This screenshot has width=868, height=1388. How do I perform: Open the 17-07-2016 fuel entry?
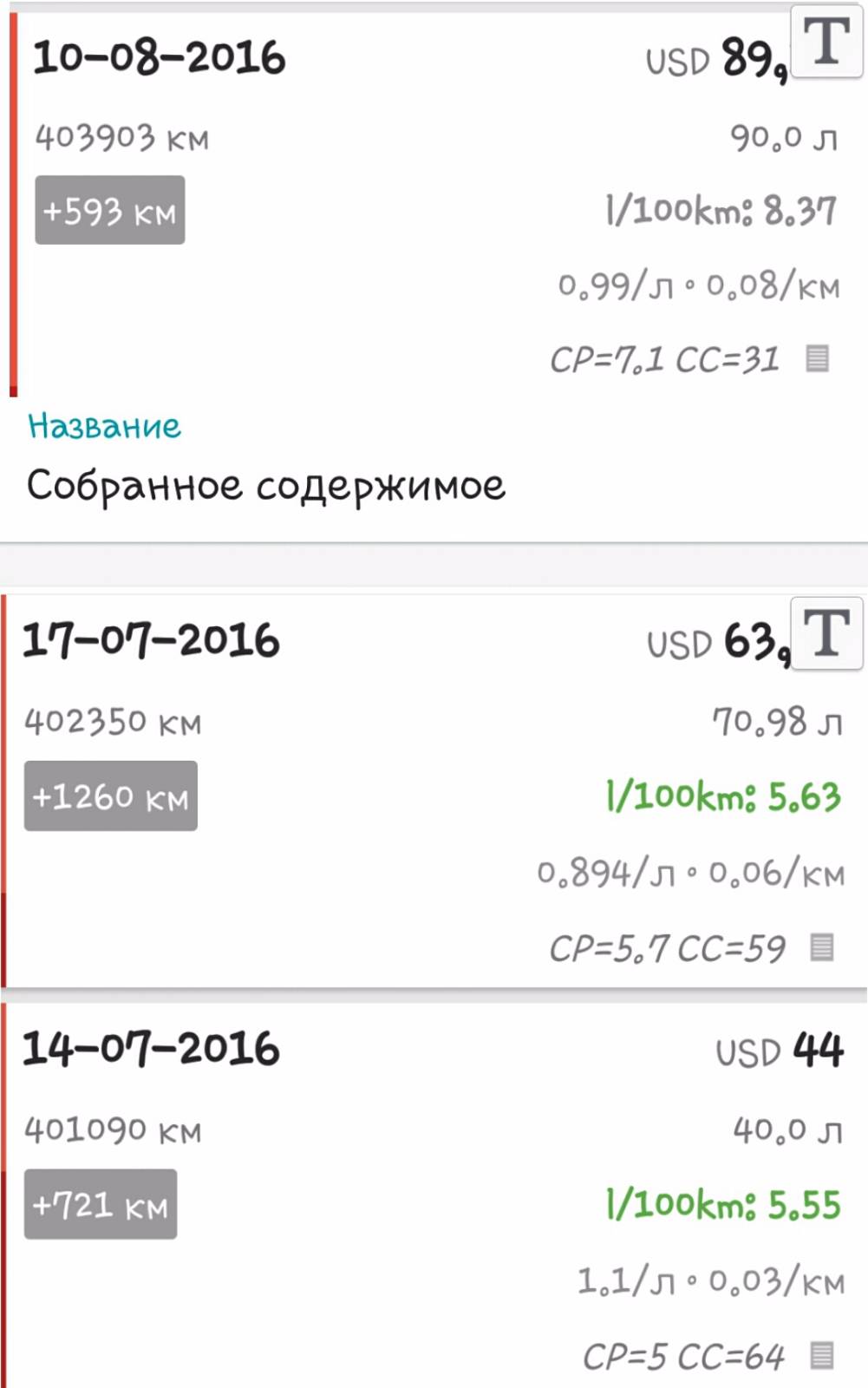(x=434, y=789)
